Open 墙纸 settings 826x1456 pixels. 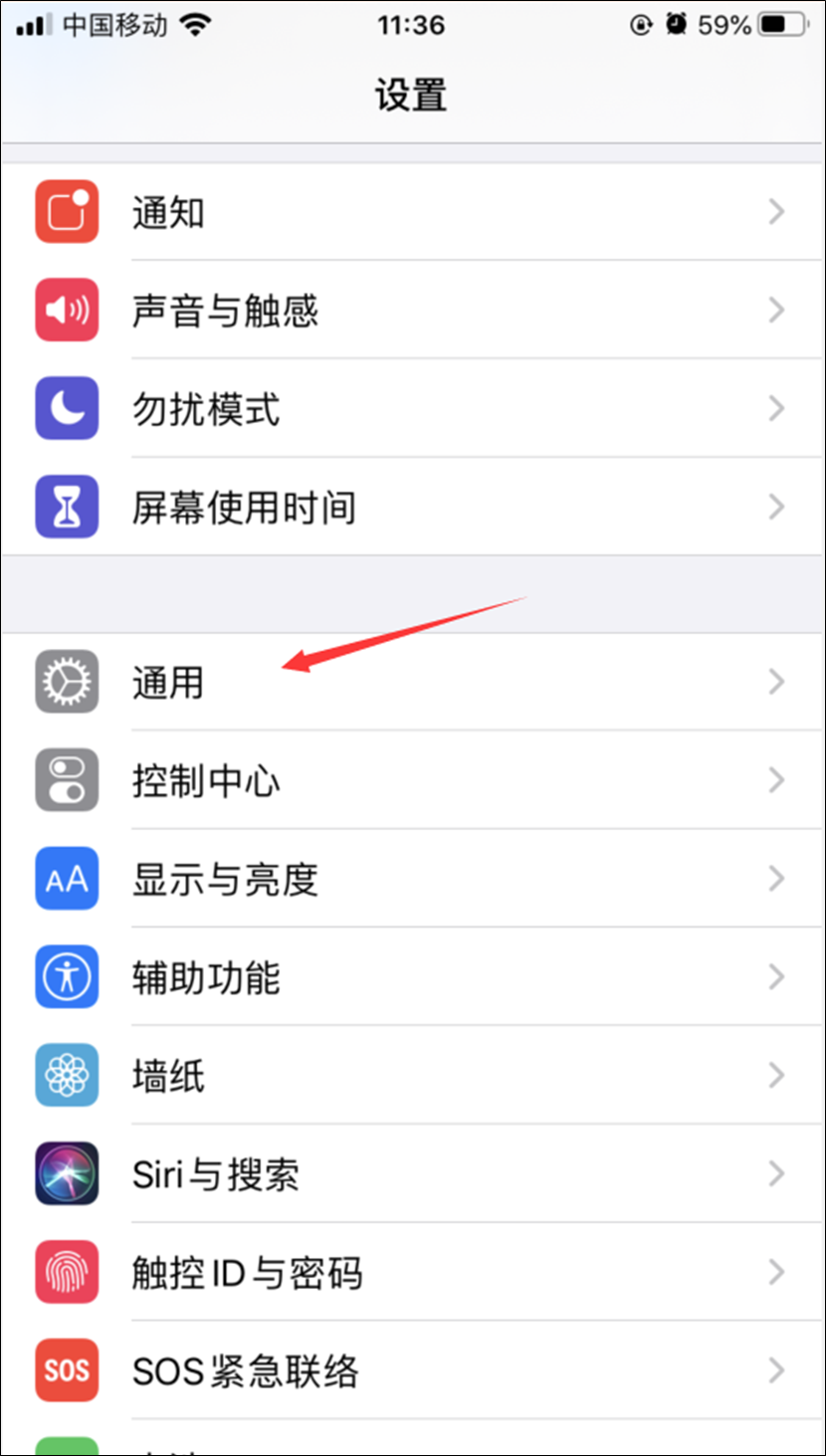tap(169, 1076)
